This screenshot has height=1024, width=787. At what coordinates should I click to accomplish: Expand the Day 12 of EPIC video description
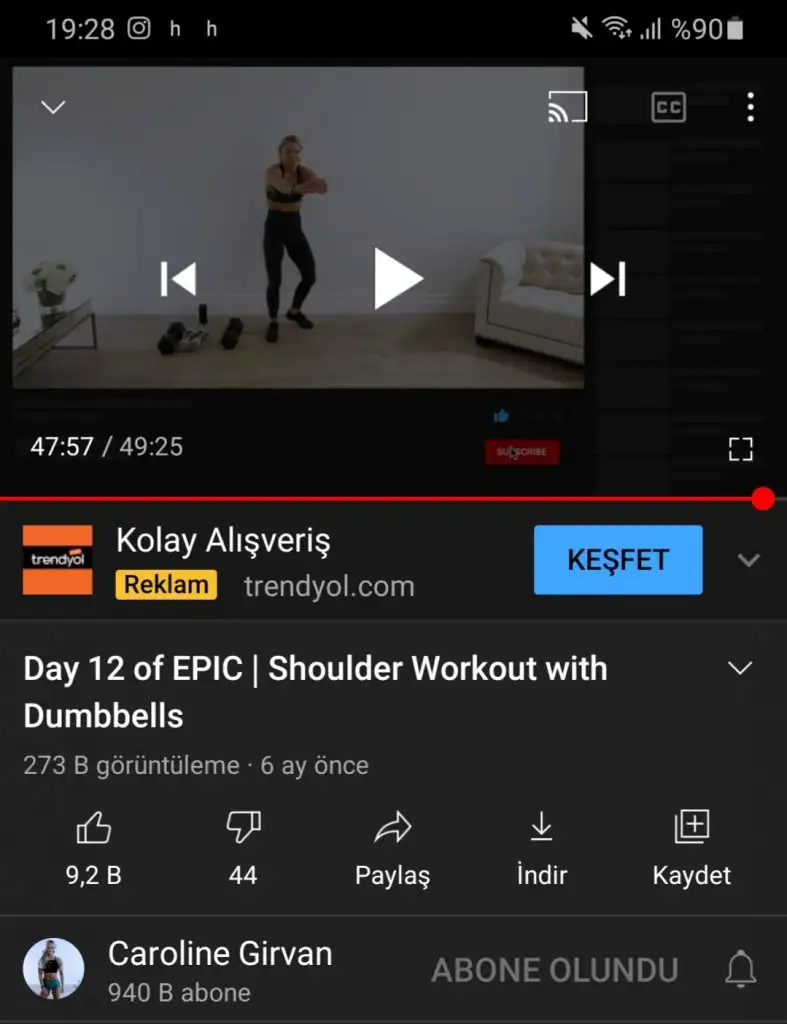[x=740, y=669]
